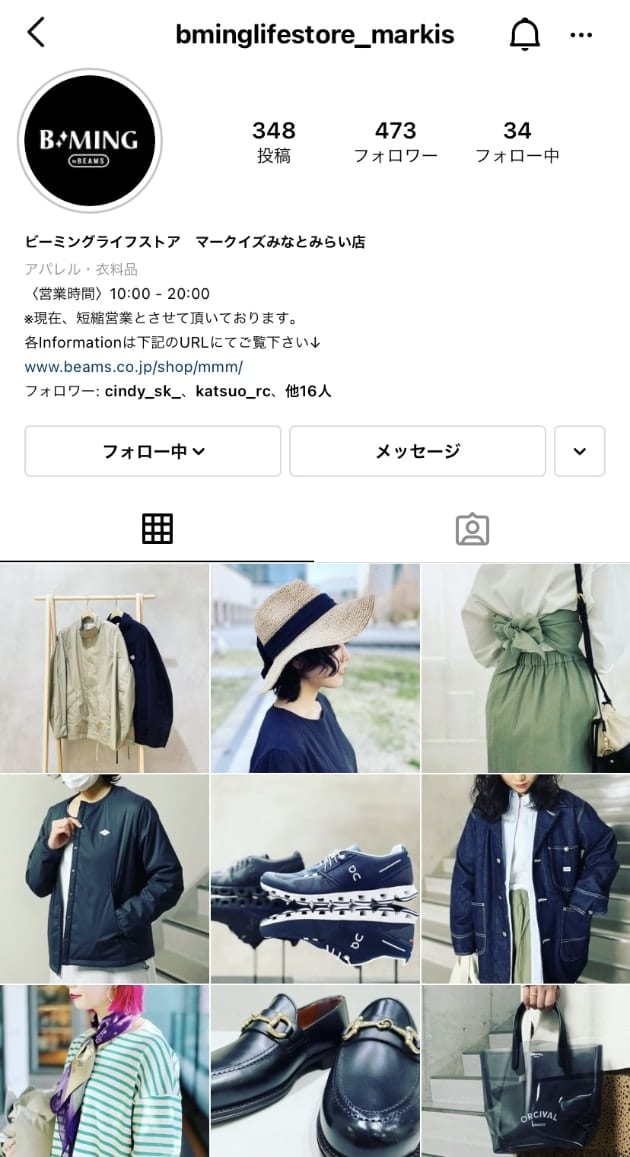Open the navy sneakers post
The image size is (630, 1157).
click(x=315, y=879)
